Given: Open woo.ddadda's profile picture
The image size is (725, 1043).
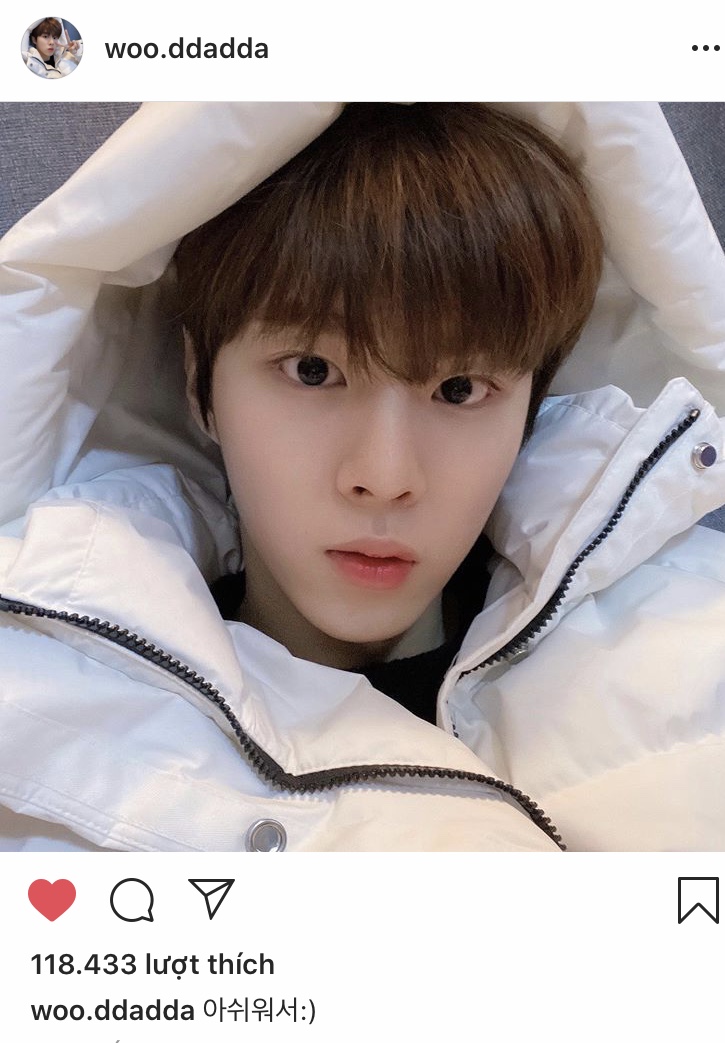Looking at the screenshot, I should click(x=52, y=48).
